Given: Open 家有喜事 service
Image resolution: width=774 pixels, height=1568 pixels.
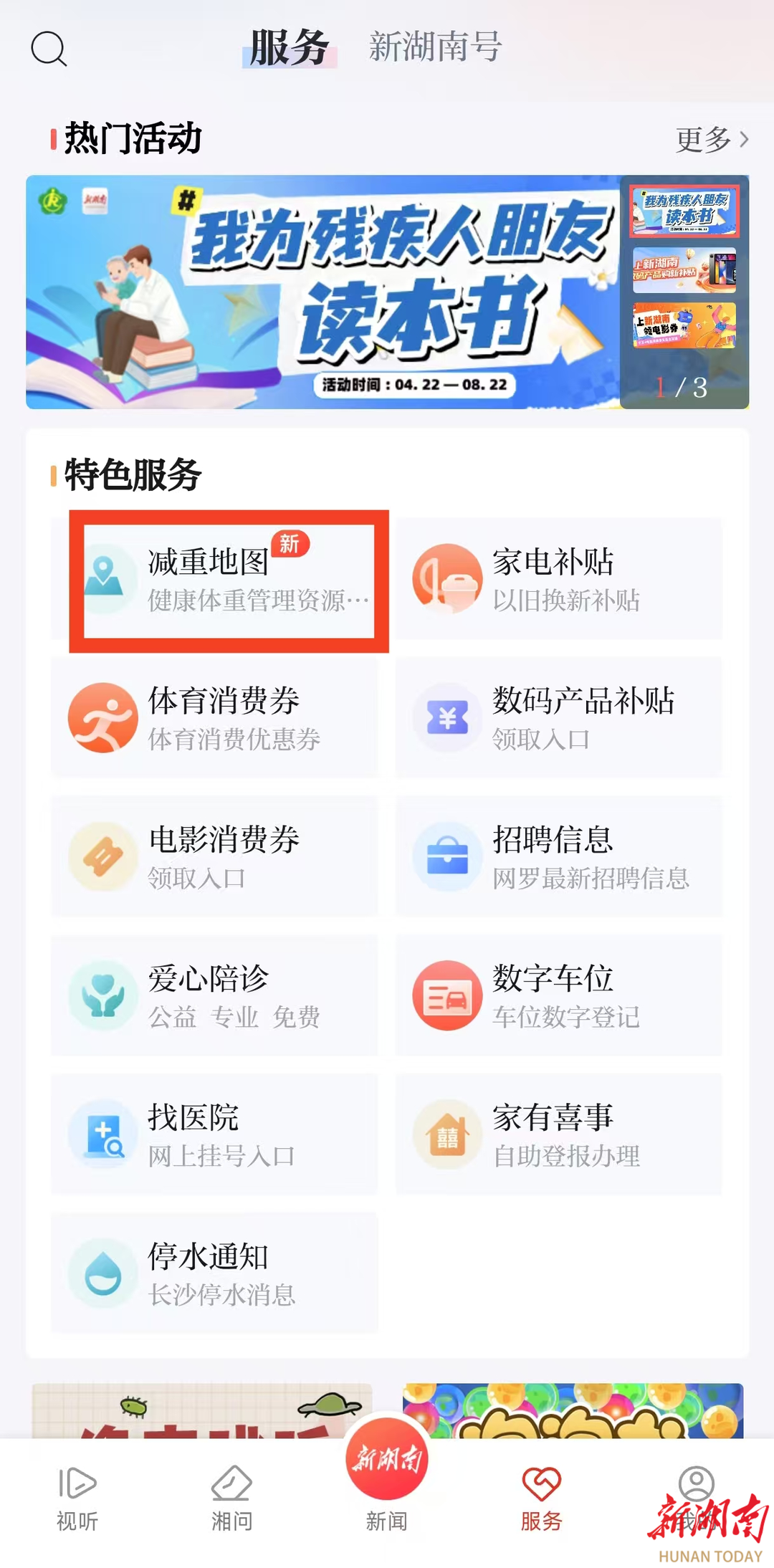Looking at the screenshot, I should click(x=558, y=1135).
